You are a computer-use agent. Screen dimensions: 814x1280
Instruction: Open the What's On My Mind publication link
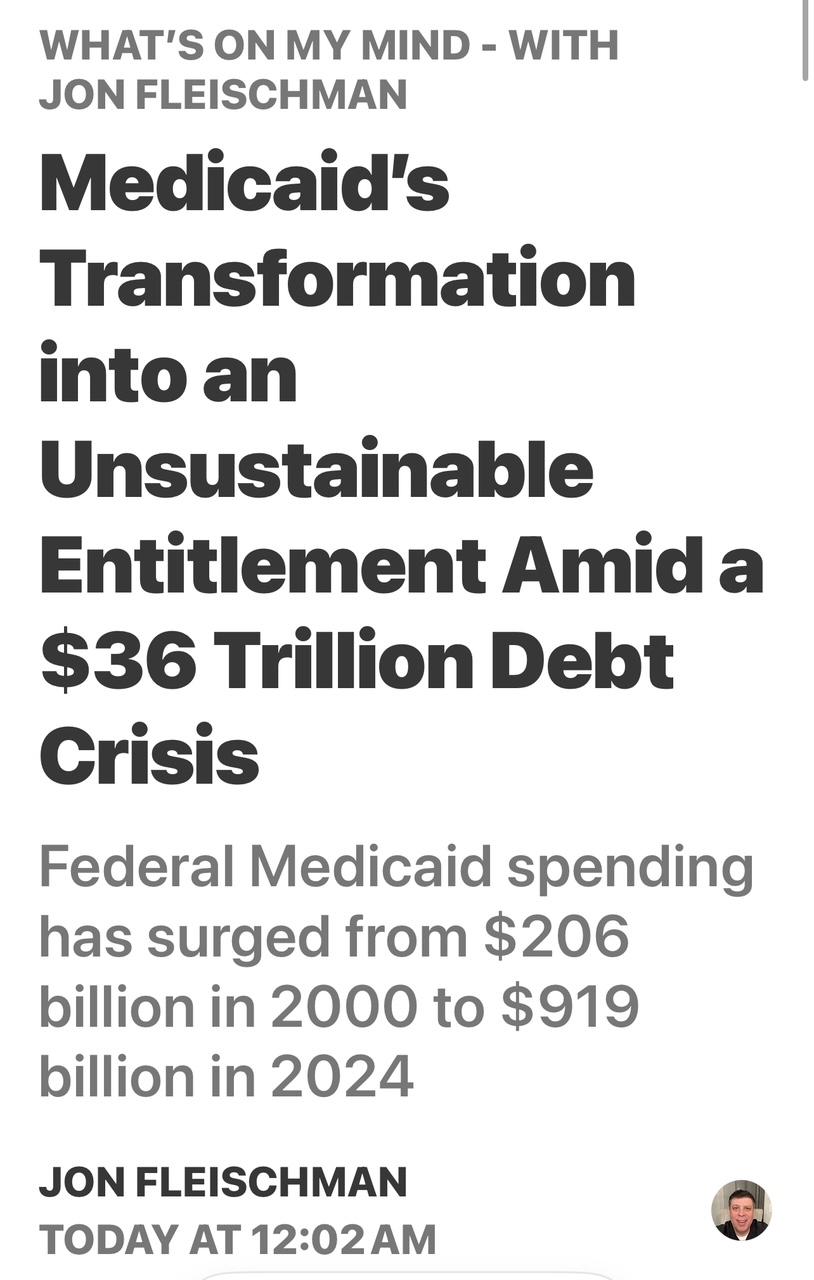[328, 70]
